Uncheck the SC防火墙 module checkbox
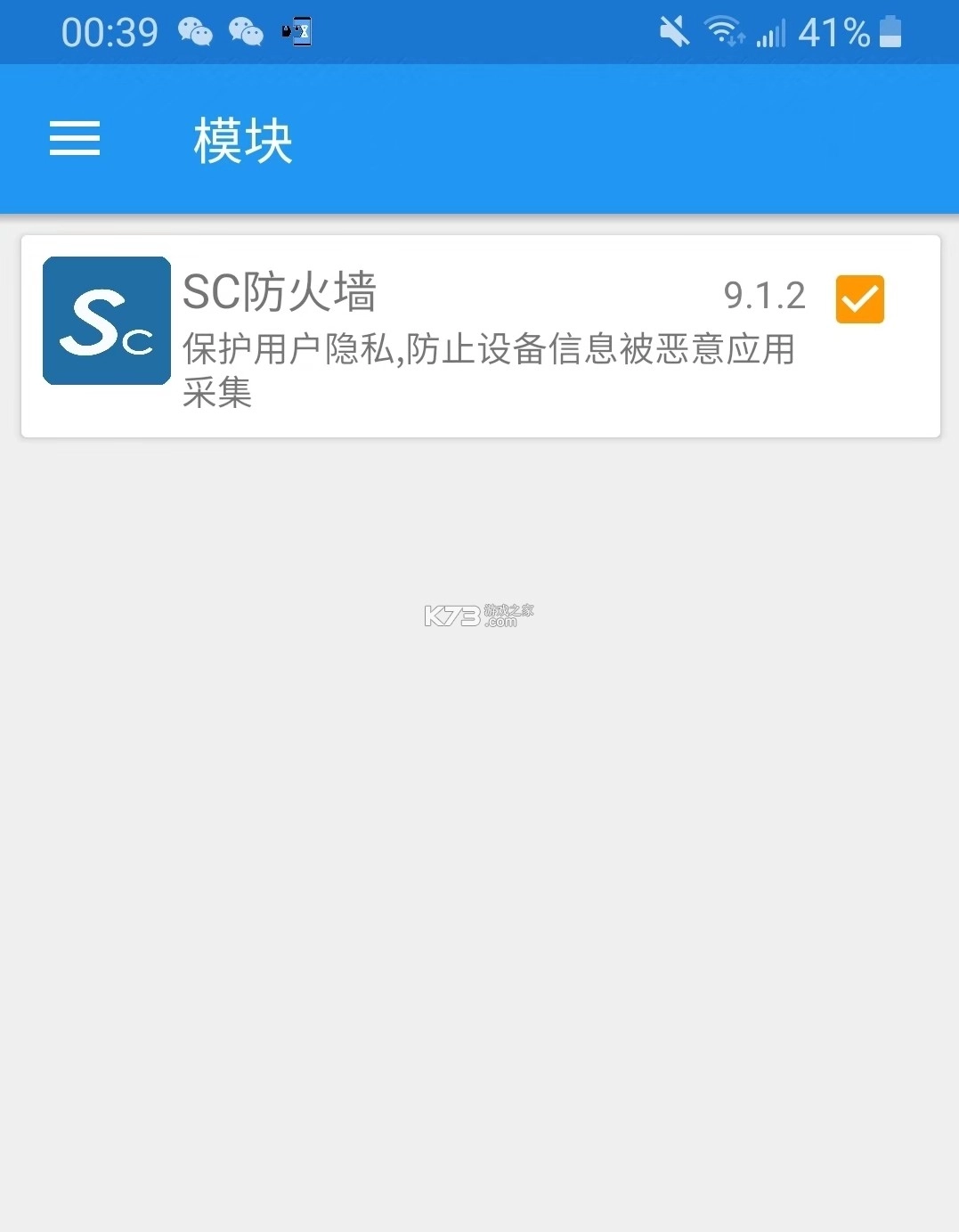This screenshot has height=1232, width=959. [x=859, y=299]
